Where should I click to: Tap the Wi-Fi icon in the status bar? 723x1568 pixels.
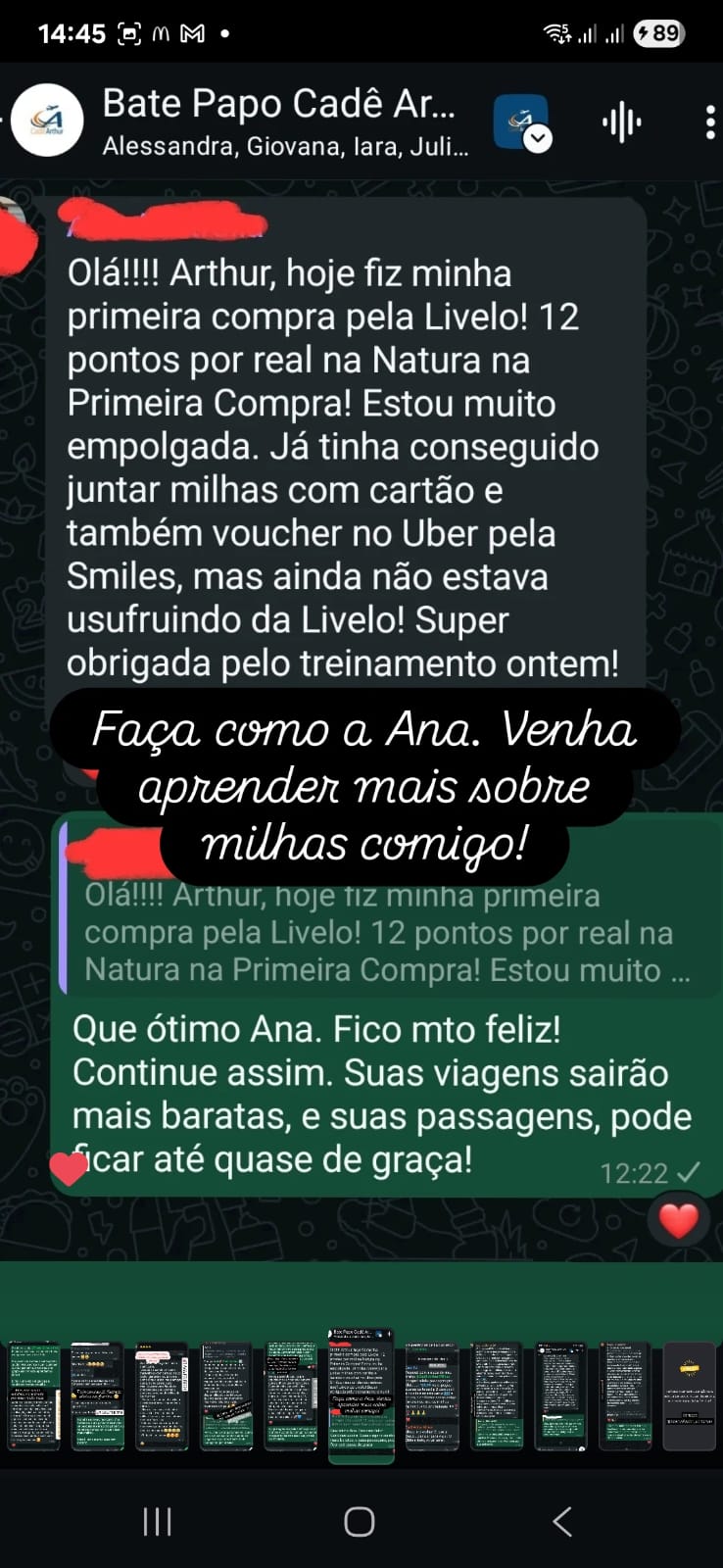[x=554, y=32]
